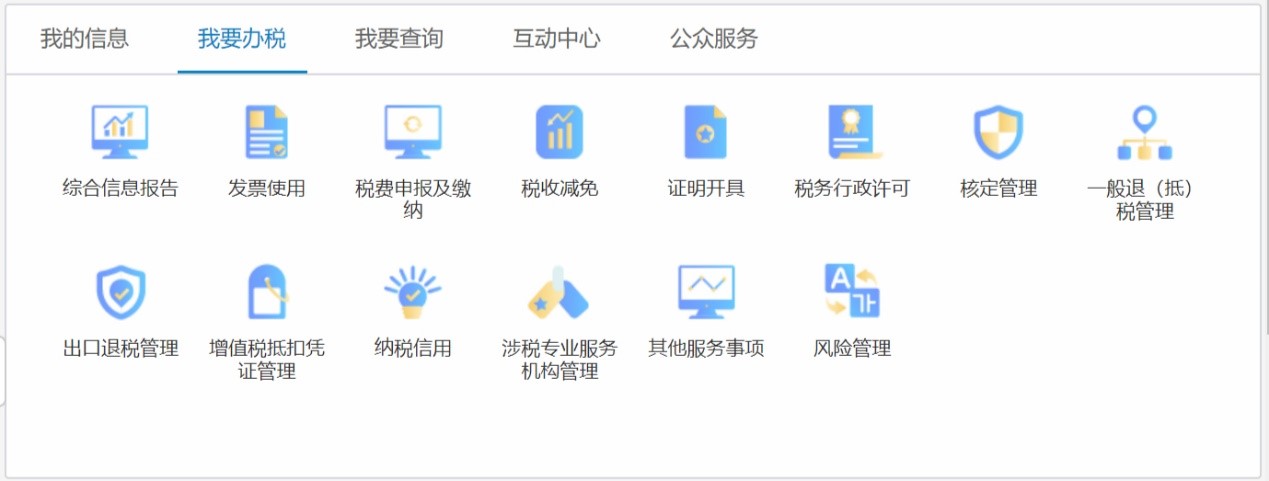Select the 我要办税 tab

point(242,39)
